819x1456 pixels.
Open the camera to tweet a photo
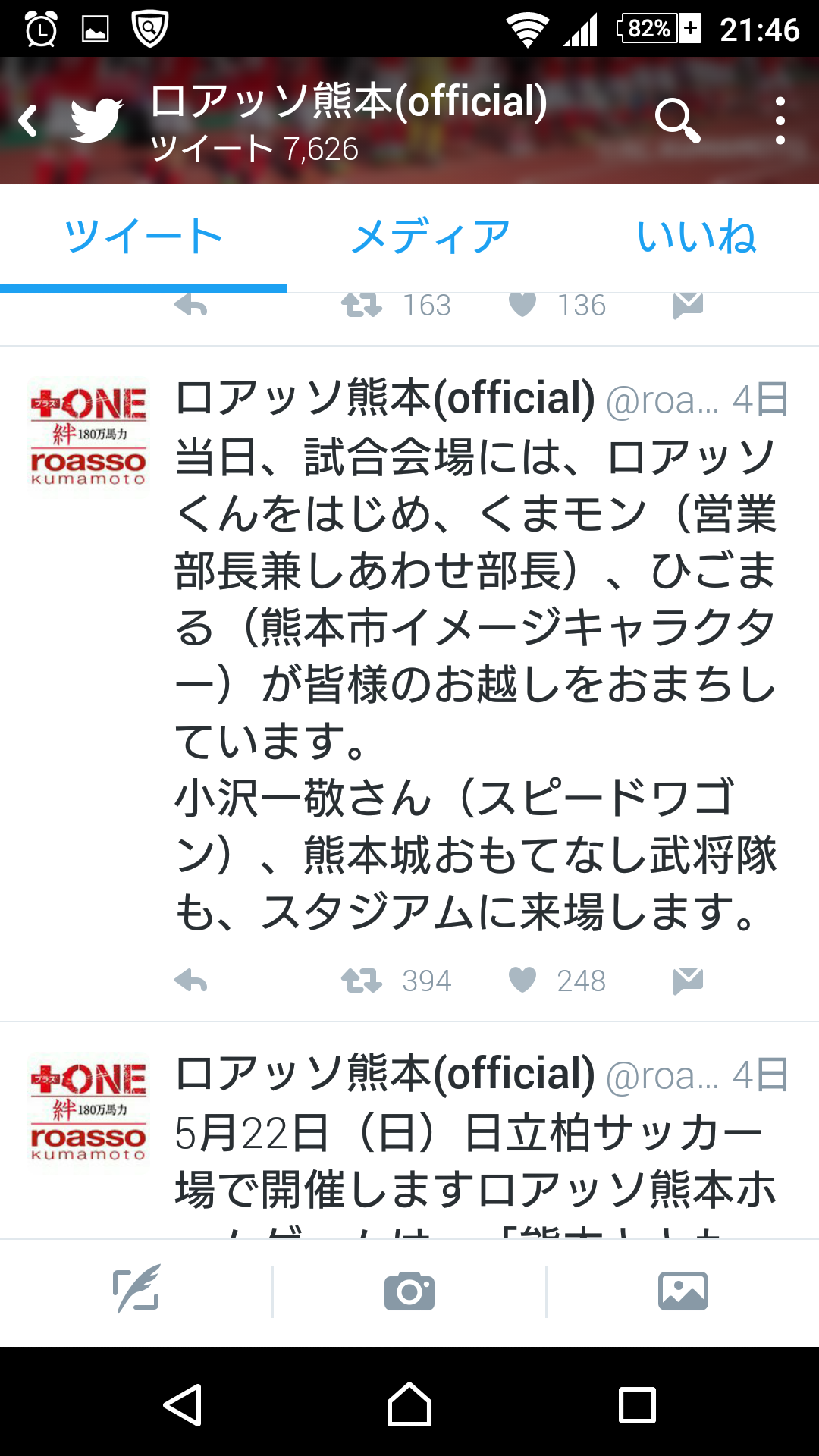tap(409, 1291)
